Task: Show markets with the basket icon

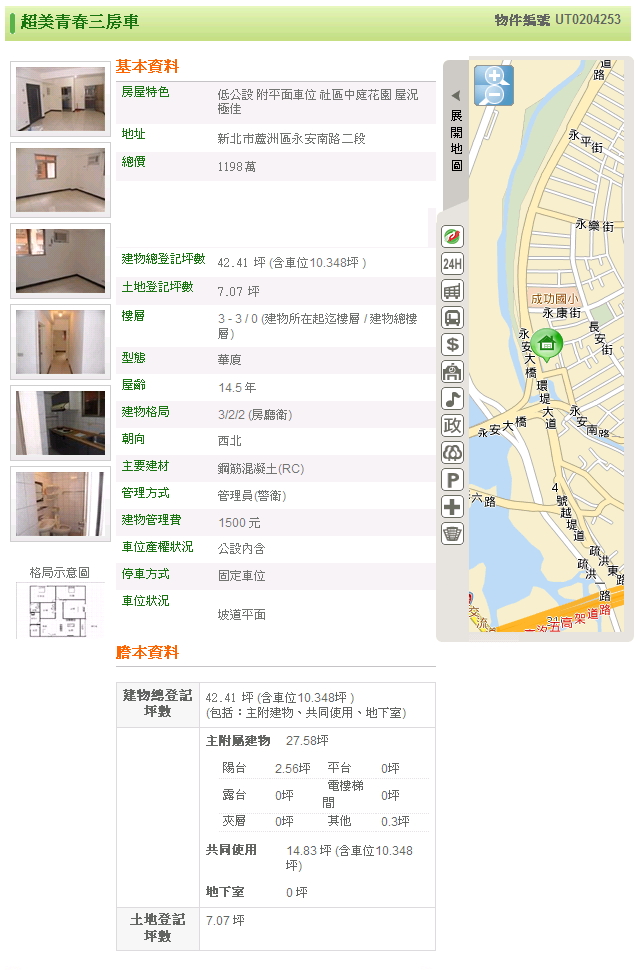Action: [452, 534]
